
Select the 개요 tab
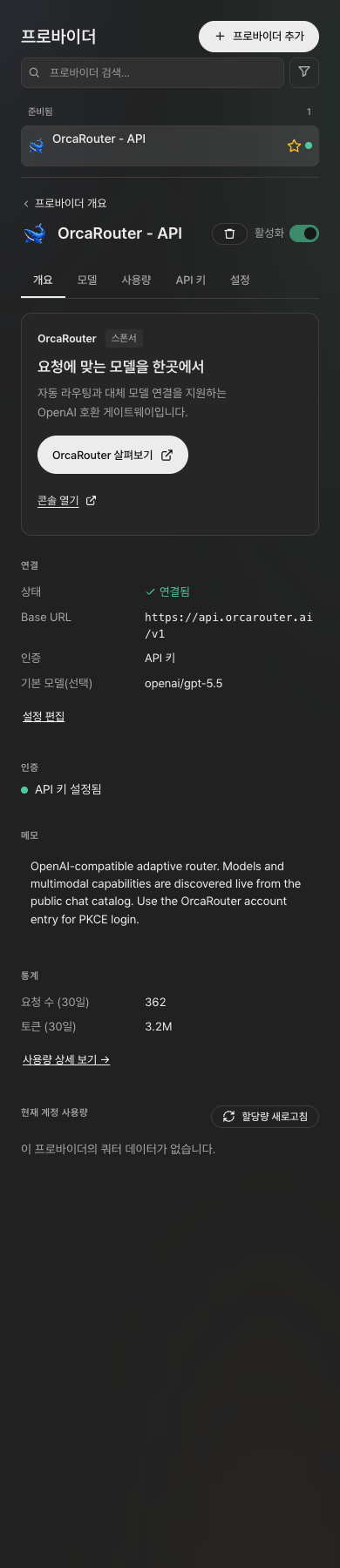(43, 280)
